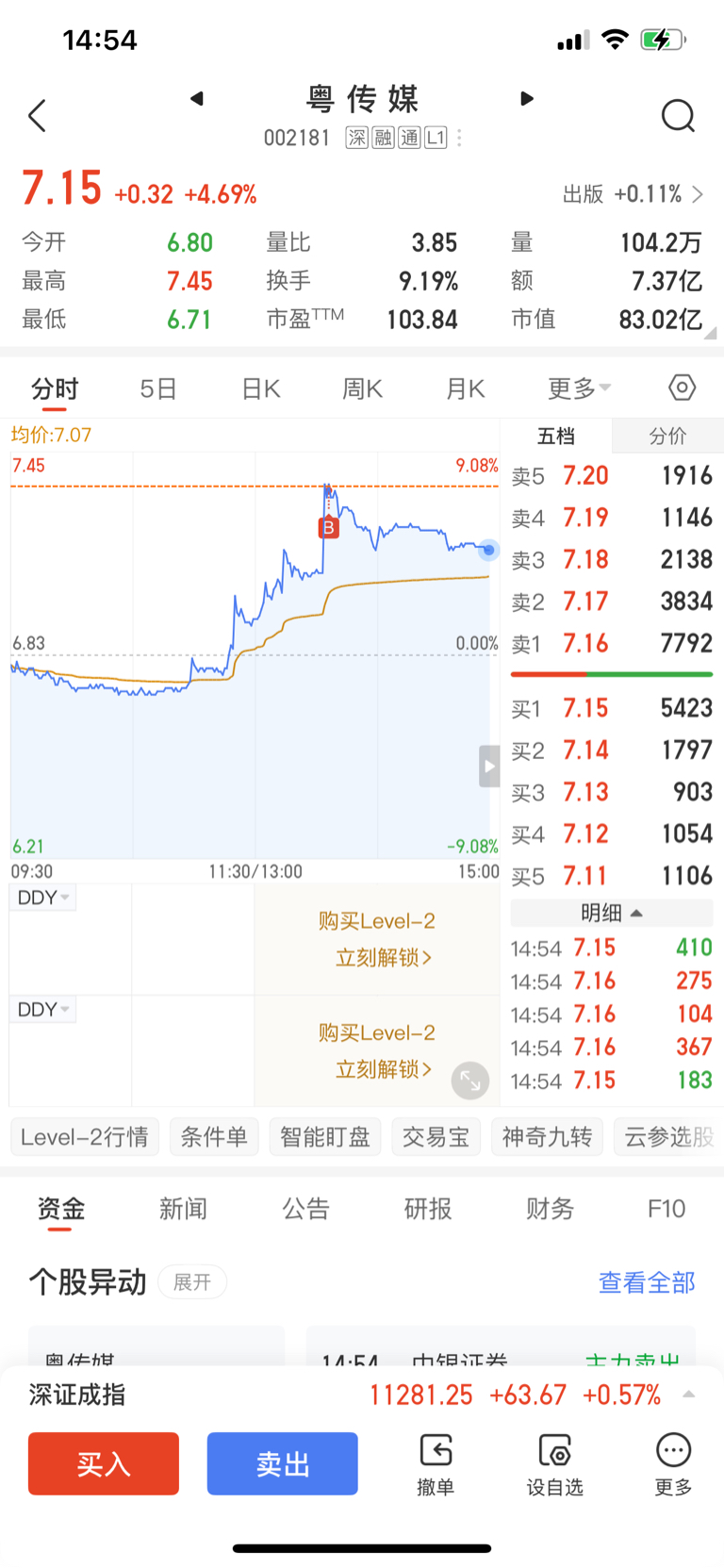Go back using the top-left arrow
This screenshot has height=1568, width=724.
pos(38,116)
